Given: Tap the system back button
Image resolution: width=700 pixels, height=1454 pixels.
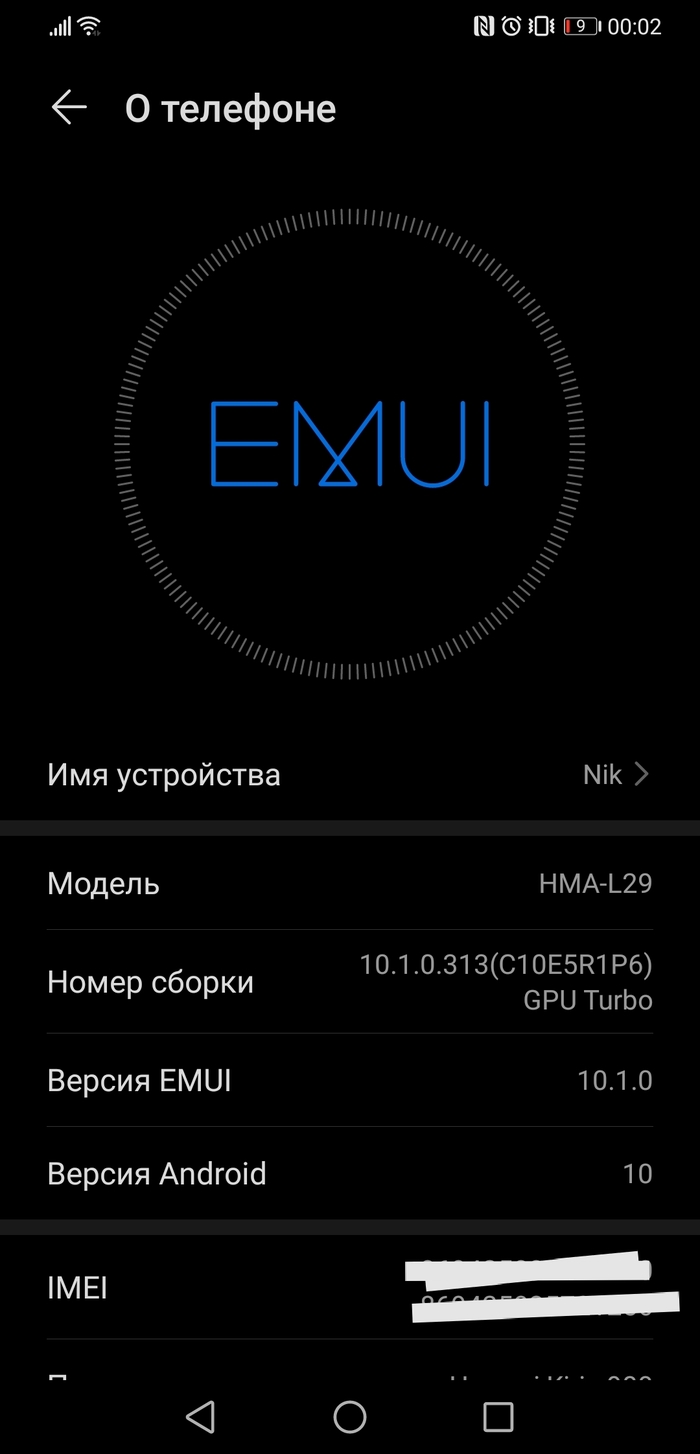Looking at the screenshot, I should pyautogui.click(x=201, y=1416).
